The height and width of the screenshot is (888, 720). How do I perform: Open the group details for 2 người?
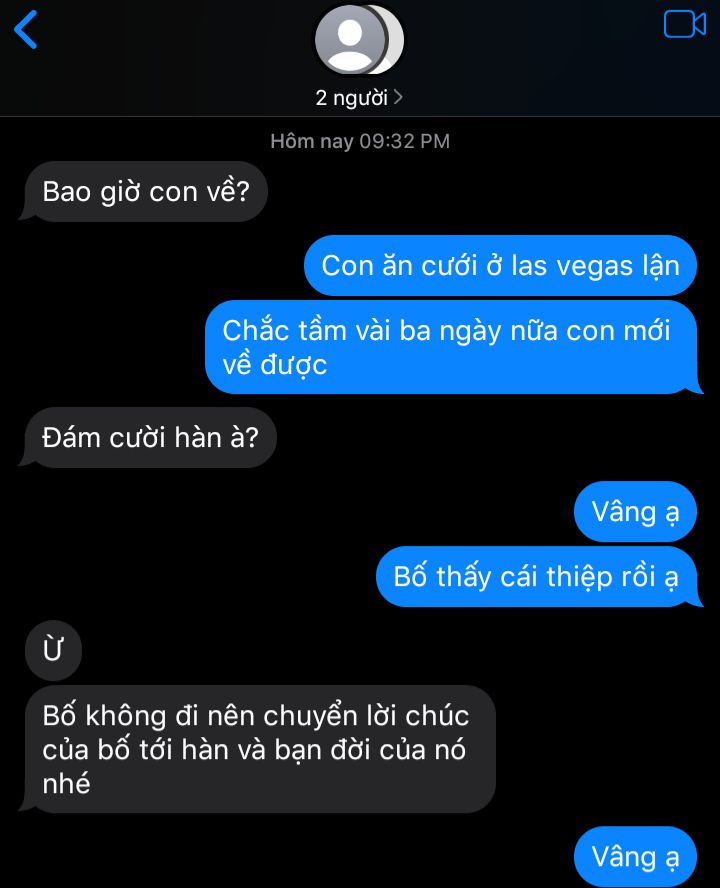pyautogui.click(x=359, y=97)
